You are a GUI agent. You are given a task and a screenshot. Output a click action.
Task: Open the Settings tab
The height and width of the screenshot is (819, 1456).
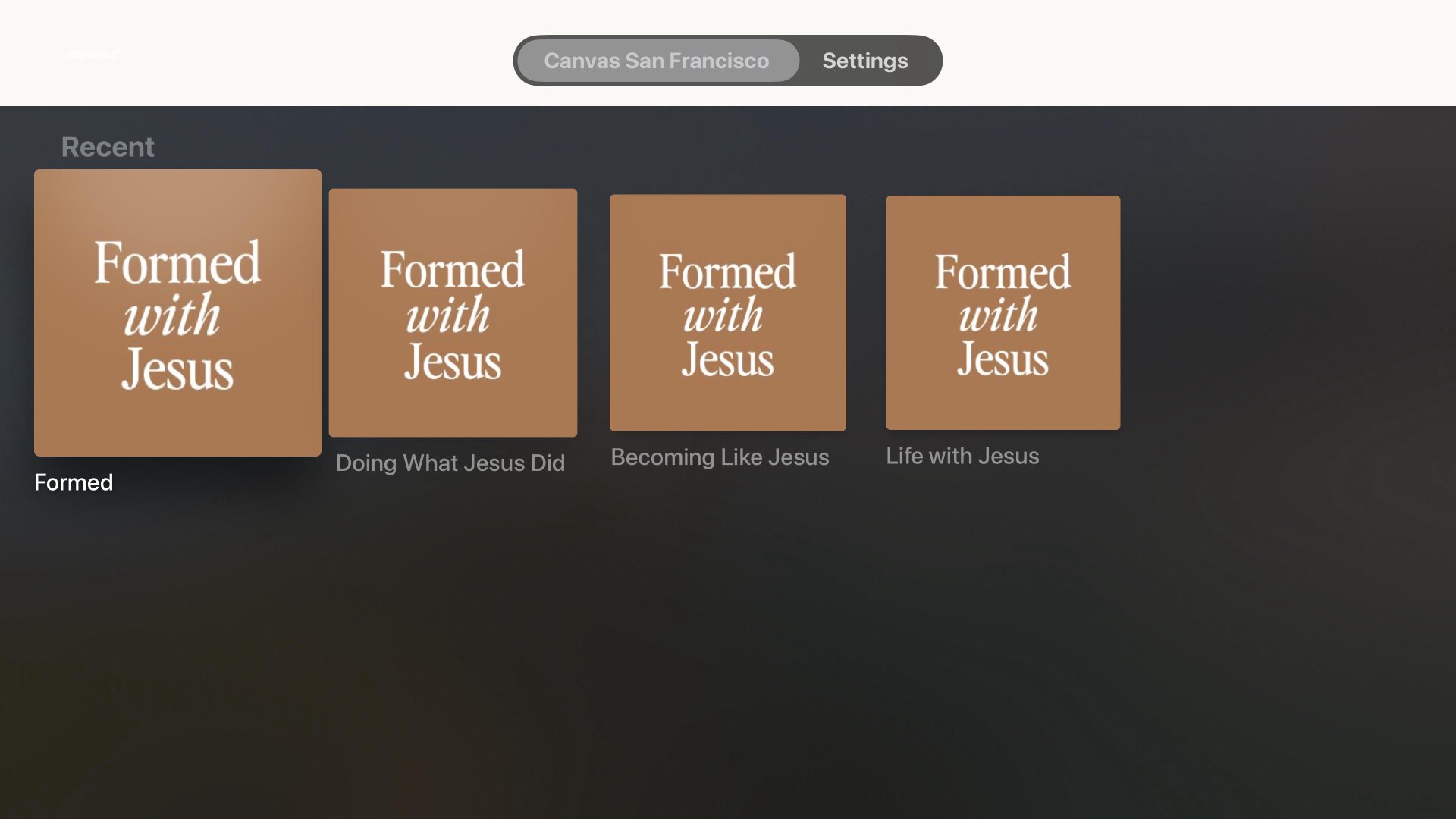(864, 61)
